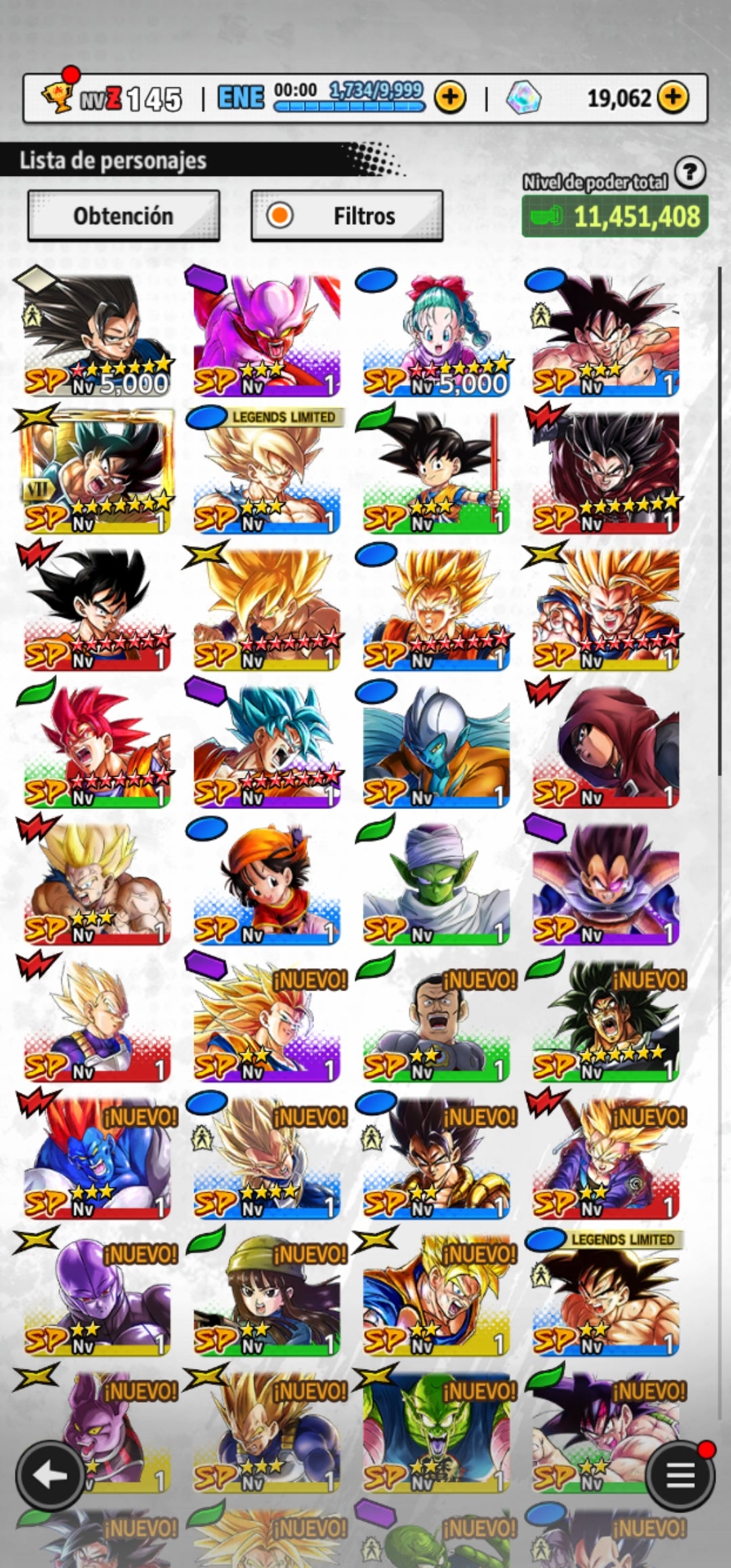Open the purple Hit character card
This screenshot has height=1568, width=731.
pos(97,1292)
